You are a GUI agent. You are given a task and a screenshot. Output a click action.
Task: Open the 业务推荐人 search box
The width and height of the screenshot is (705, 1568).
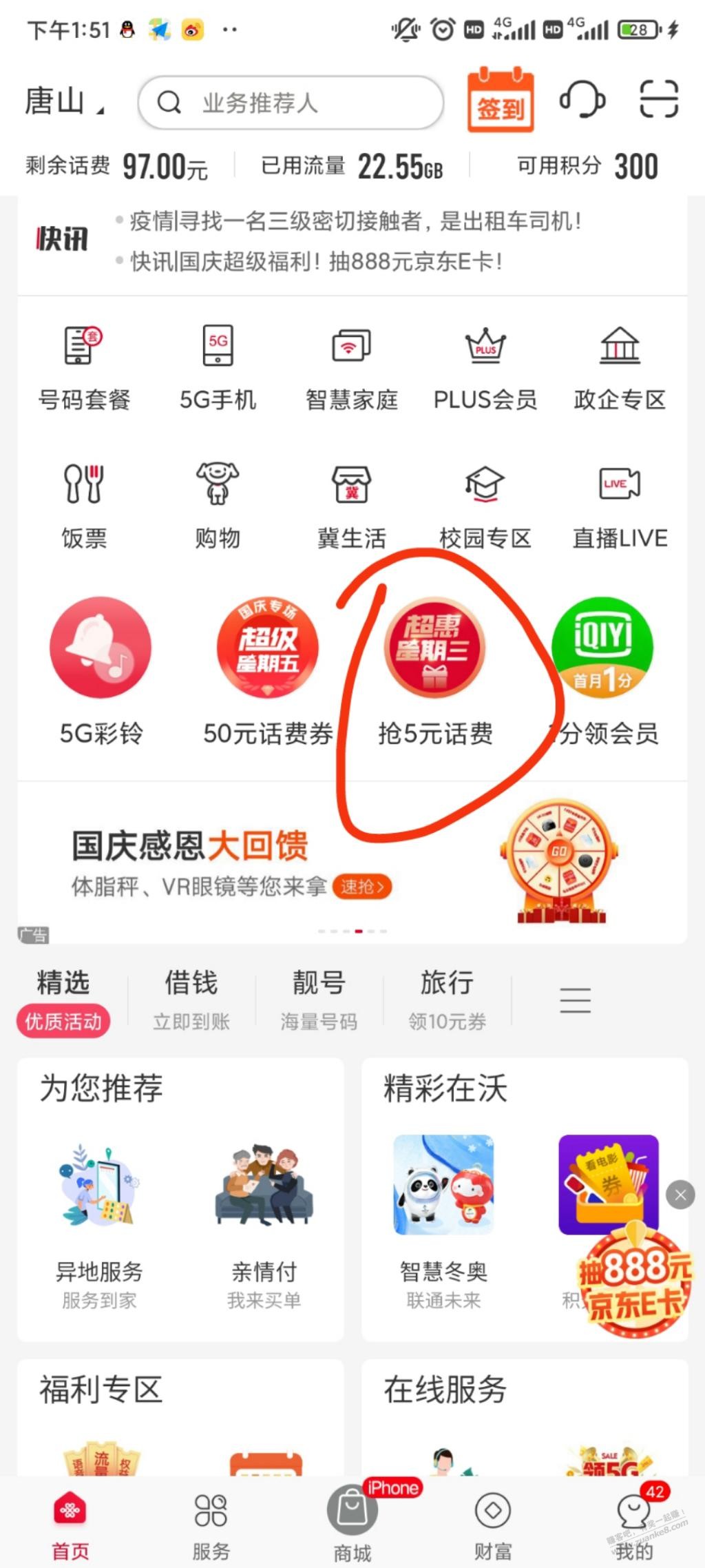pyautogui.click(x=289, y=103)
